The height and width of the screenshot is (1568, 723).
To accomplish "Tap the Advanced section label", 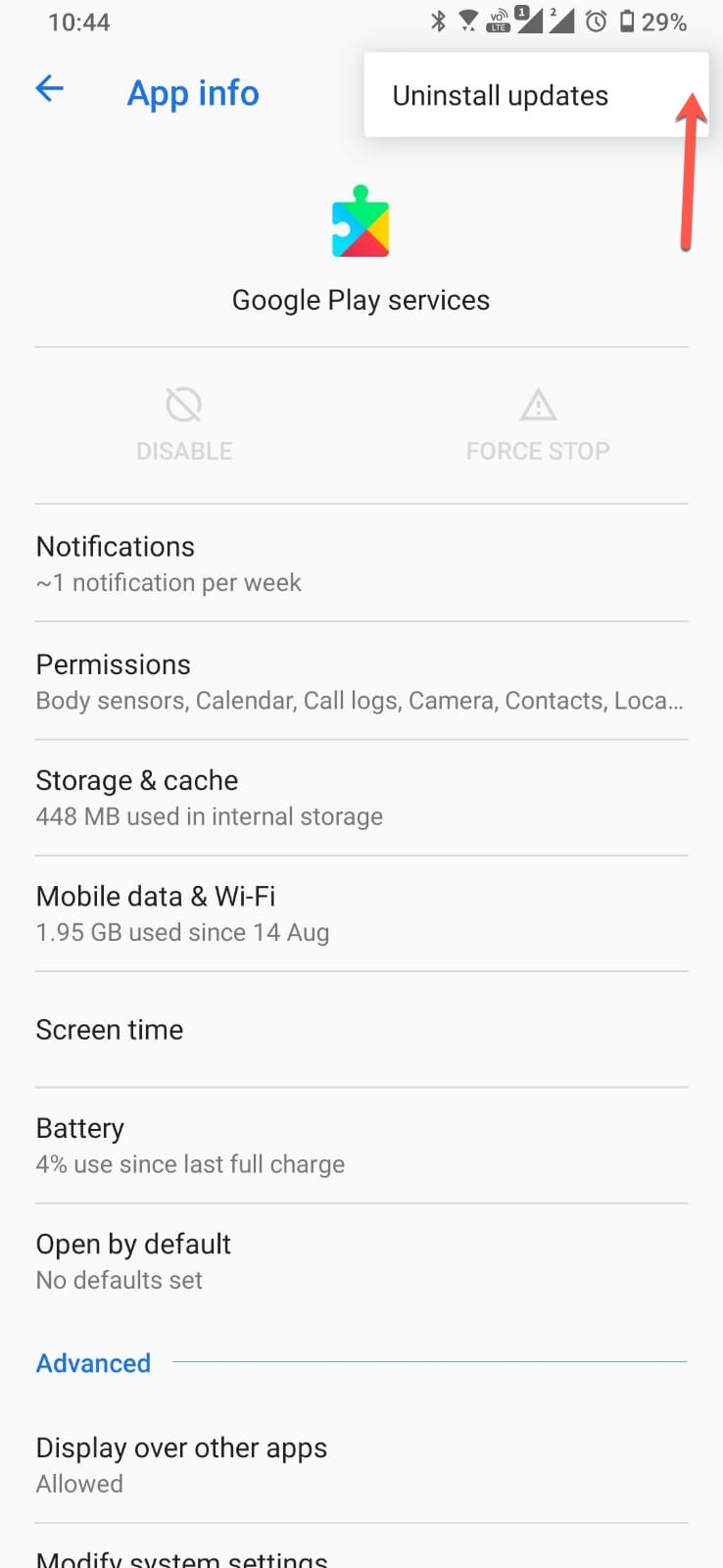I will [x=93, y=1362].
